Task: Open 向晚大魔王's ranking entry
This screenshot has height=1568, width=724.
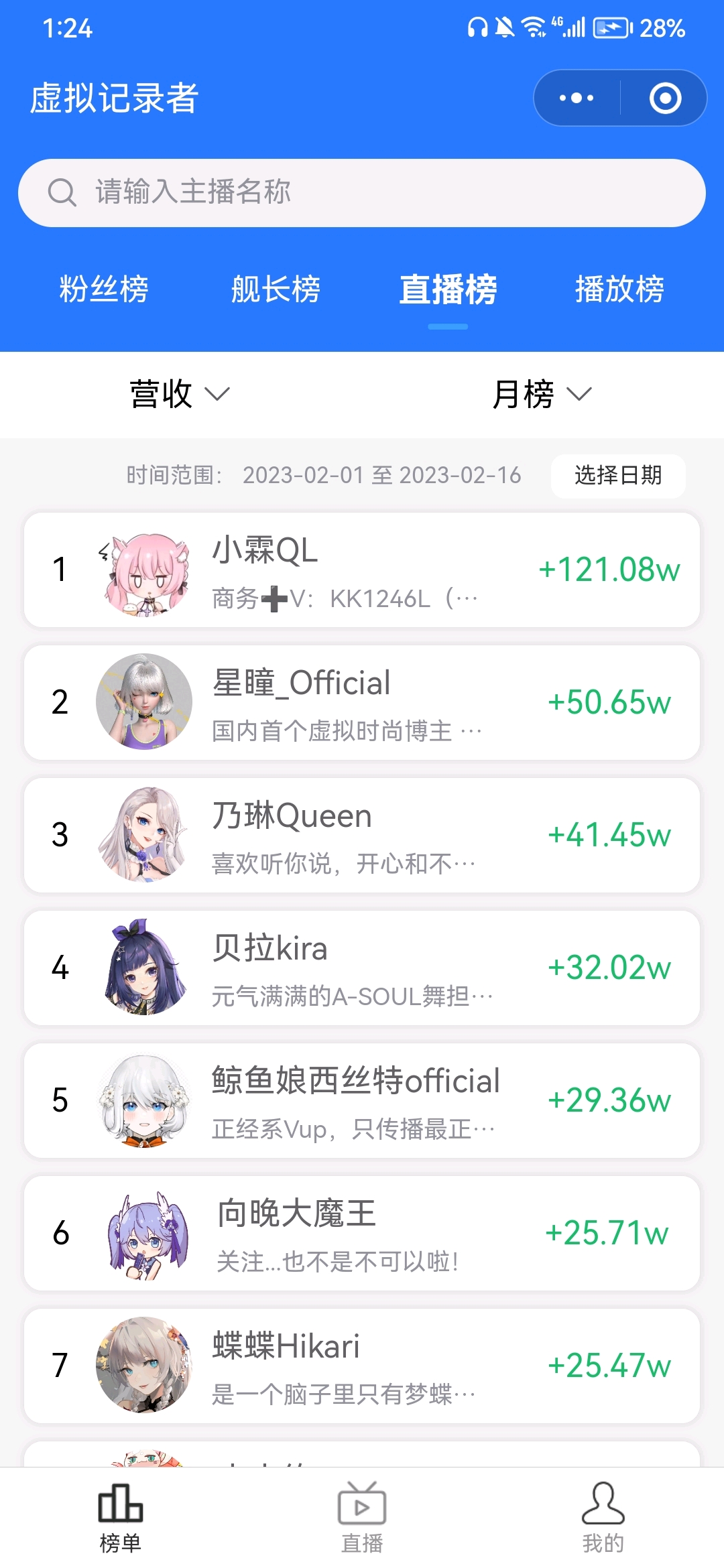Action: (x=362, y=1234)
